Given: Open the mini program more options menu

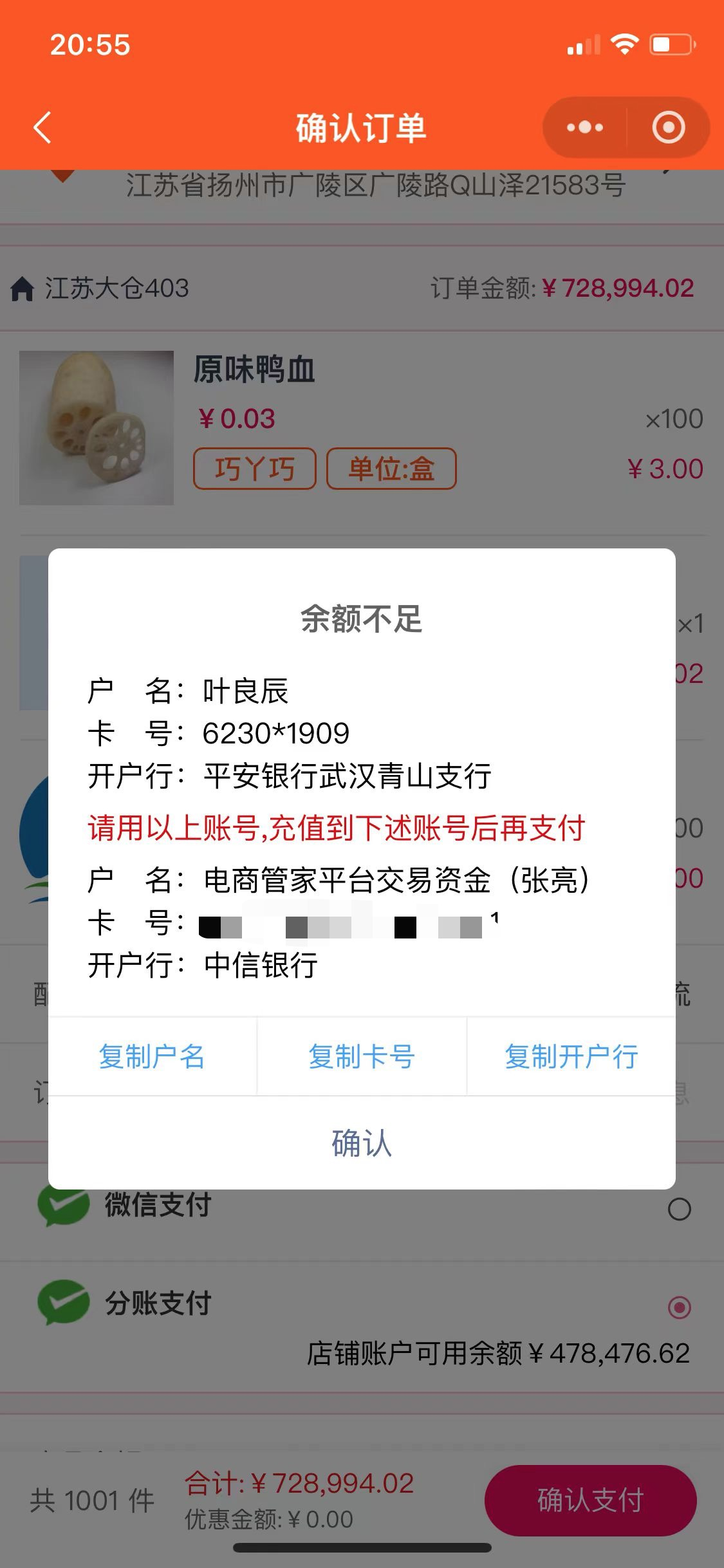Looking at the screenshot, I should pyautogui.click(x=584, y=127).
